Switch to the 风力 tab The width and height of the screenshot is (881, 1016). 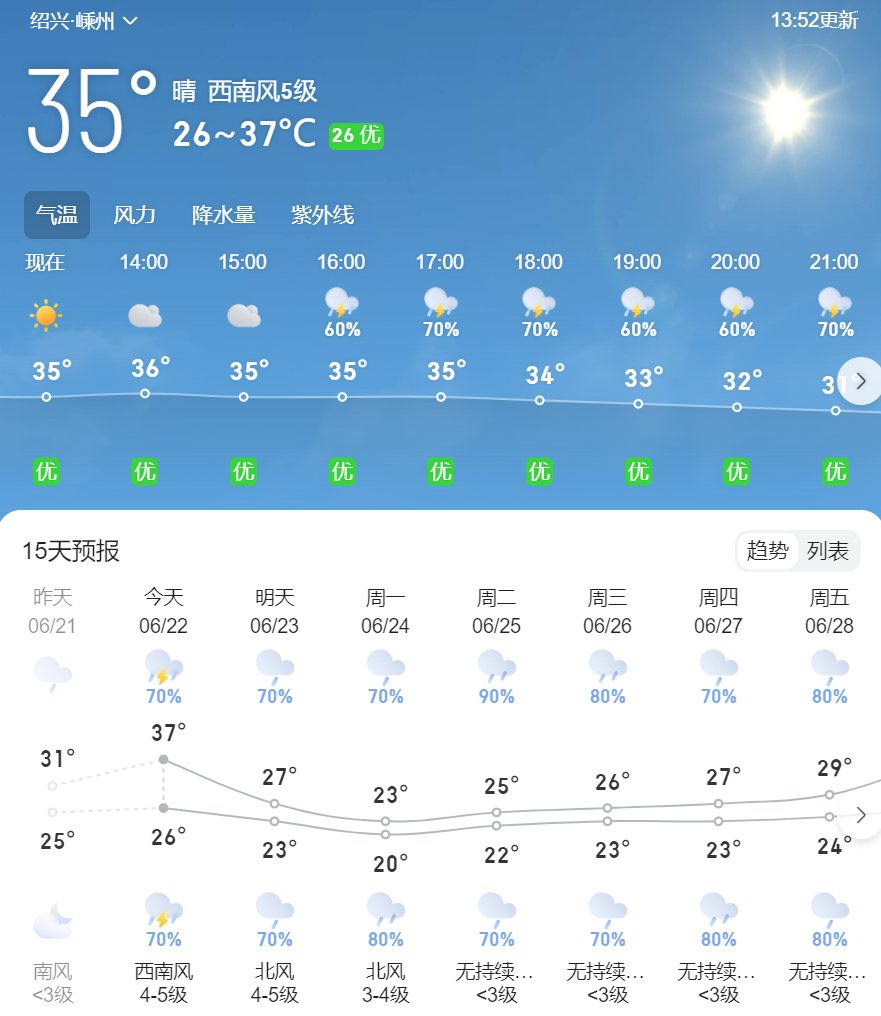tap(134, 215)
